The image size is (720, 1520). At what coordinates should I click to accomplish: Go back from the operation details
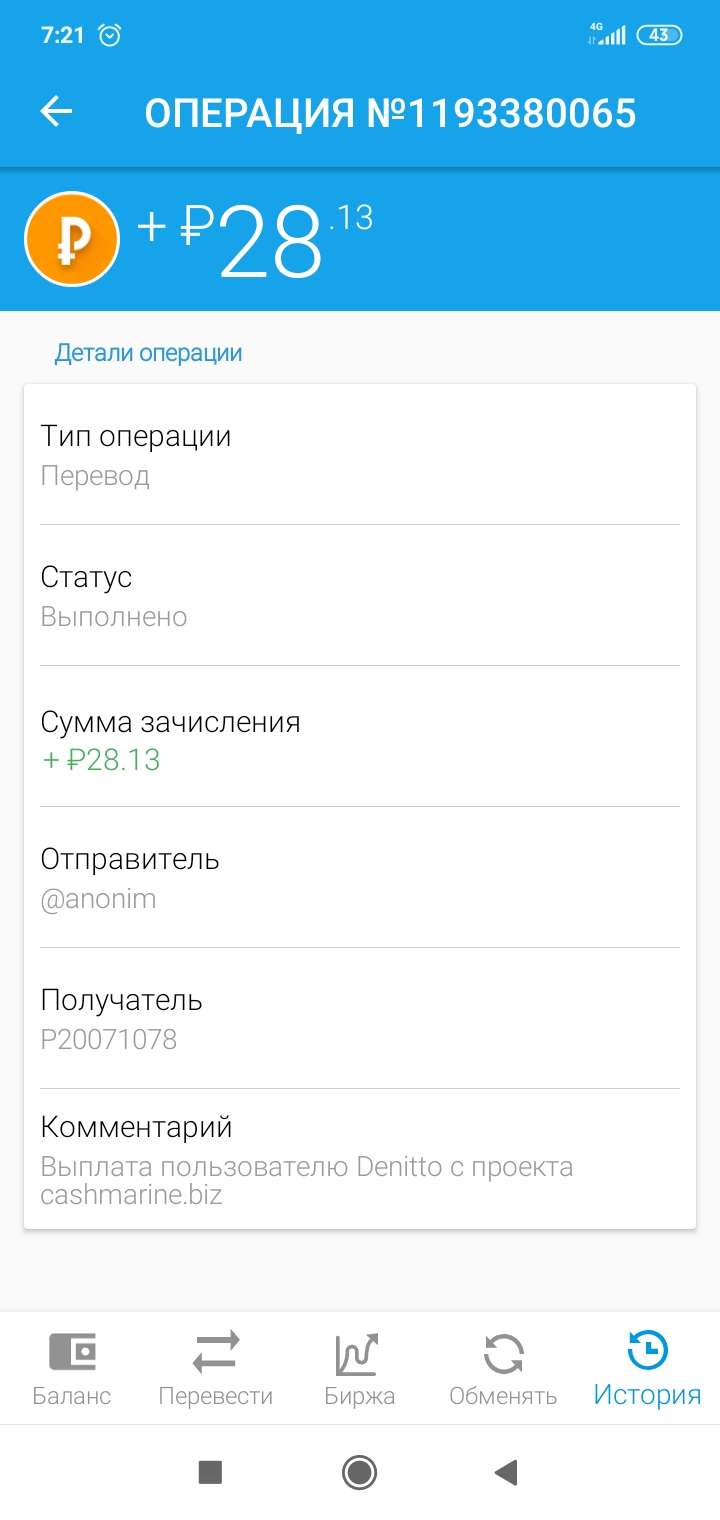(57, 112)
